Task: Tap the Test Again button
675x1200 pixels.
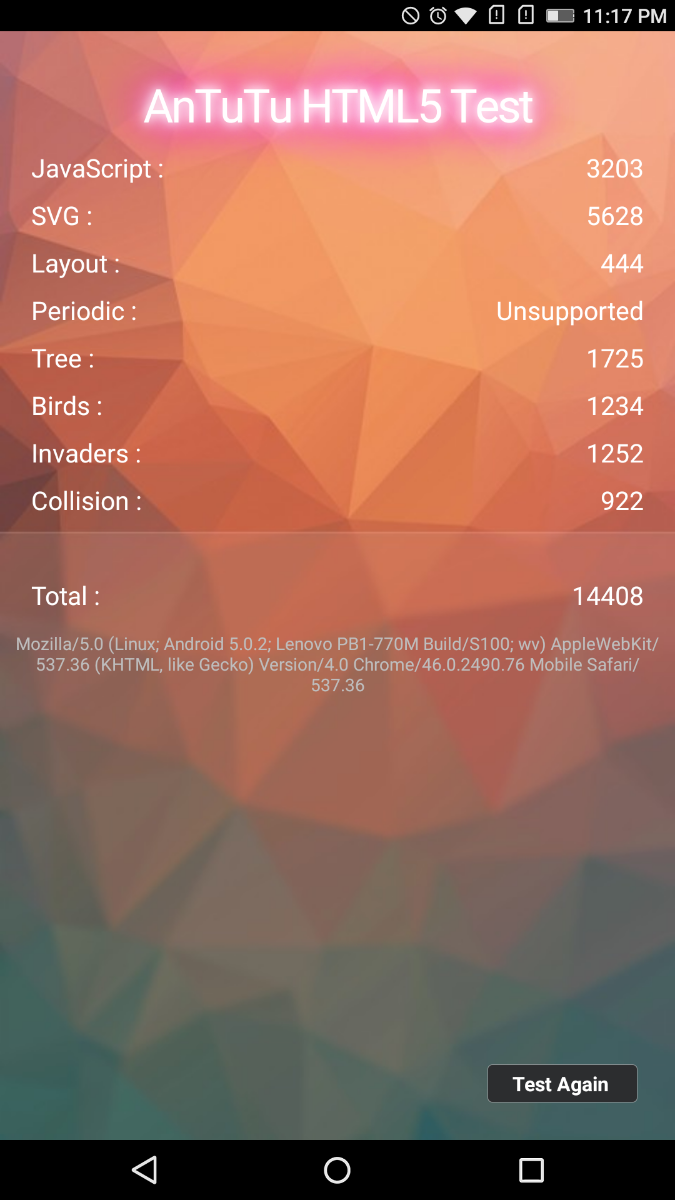Action: (x=561, y=1084)
